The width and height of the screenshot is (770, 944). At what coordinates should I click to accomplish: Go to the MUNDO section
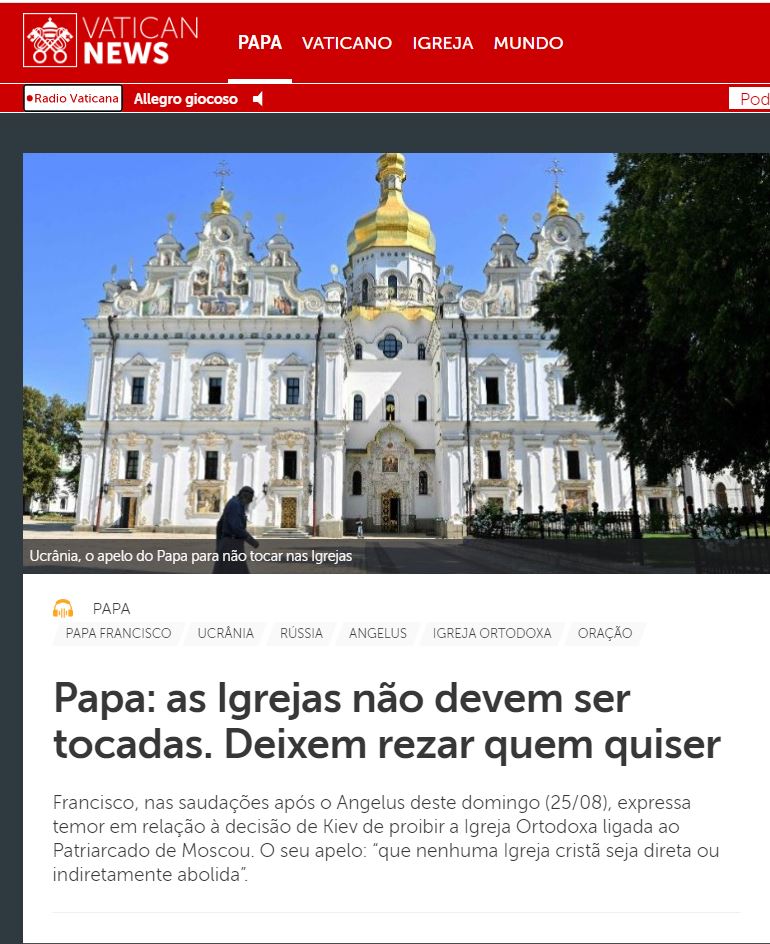(528, 43)
